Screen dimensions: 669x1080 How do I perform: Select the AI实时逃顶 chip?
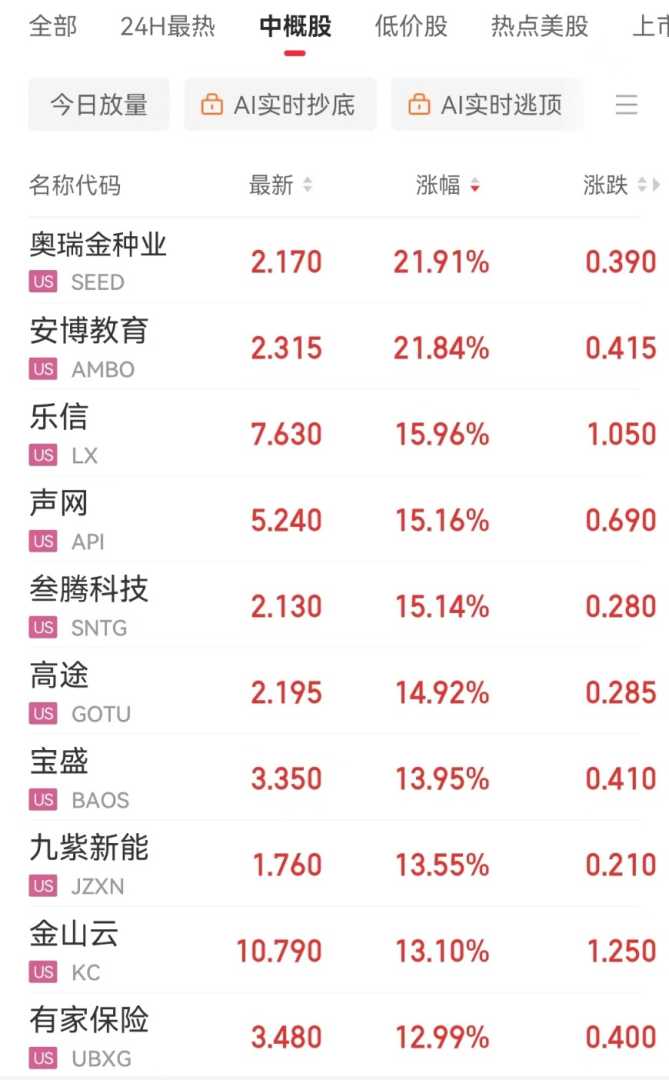(487, 105)
